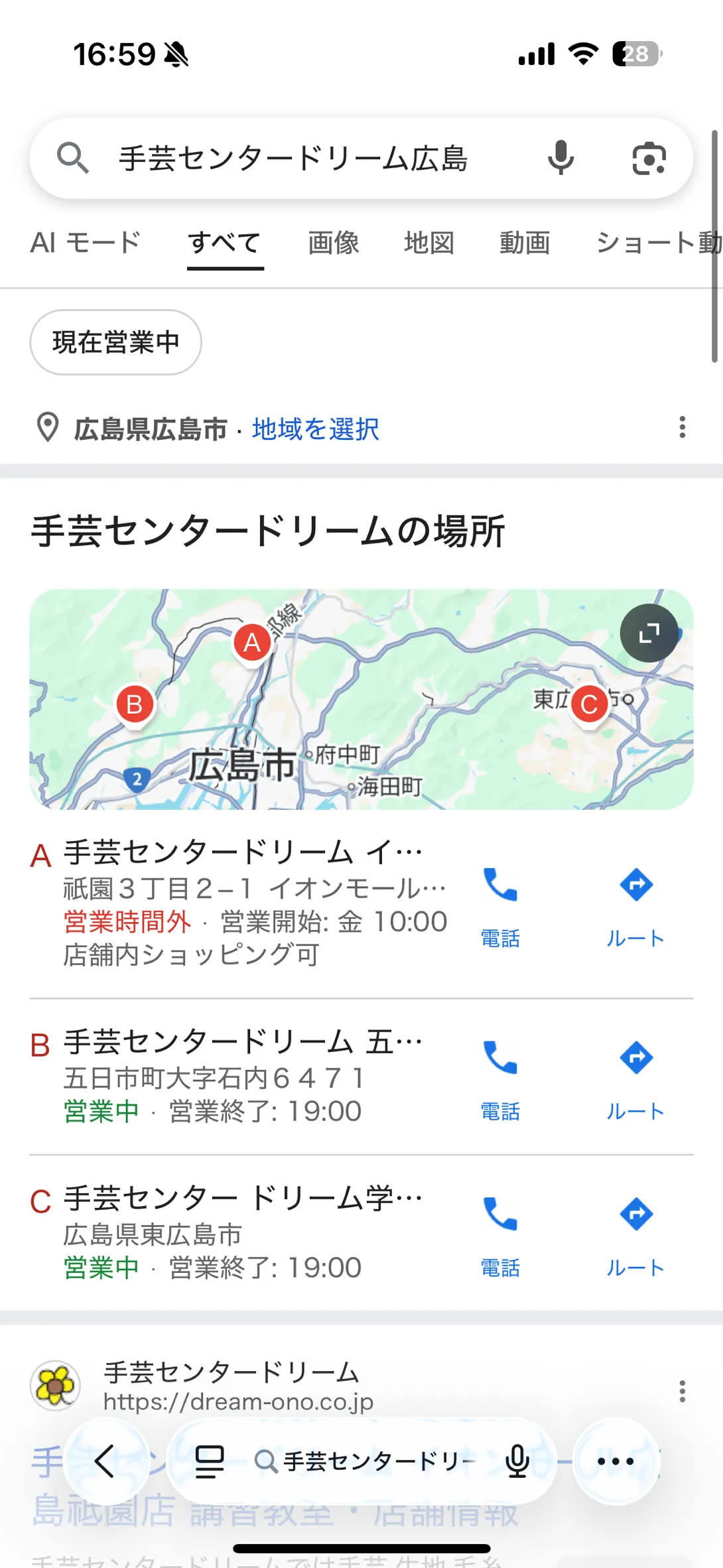Open the dream-ono.co.jp search result
This screenshot has width=723, height=1568.
pos(232,1386)
